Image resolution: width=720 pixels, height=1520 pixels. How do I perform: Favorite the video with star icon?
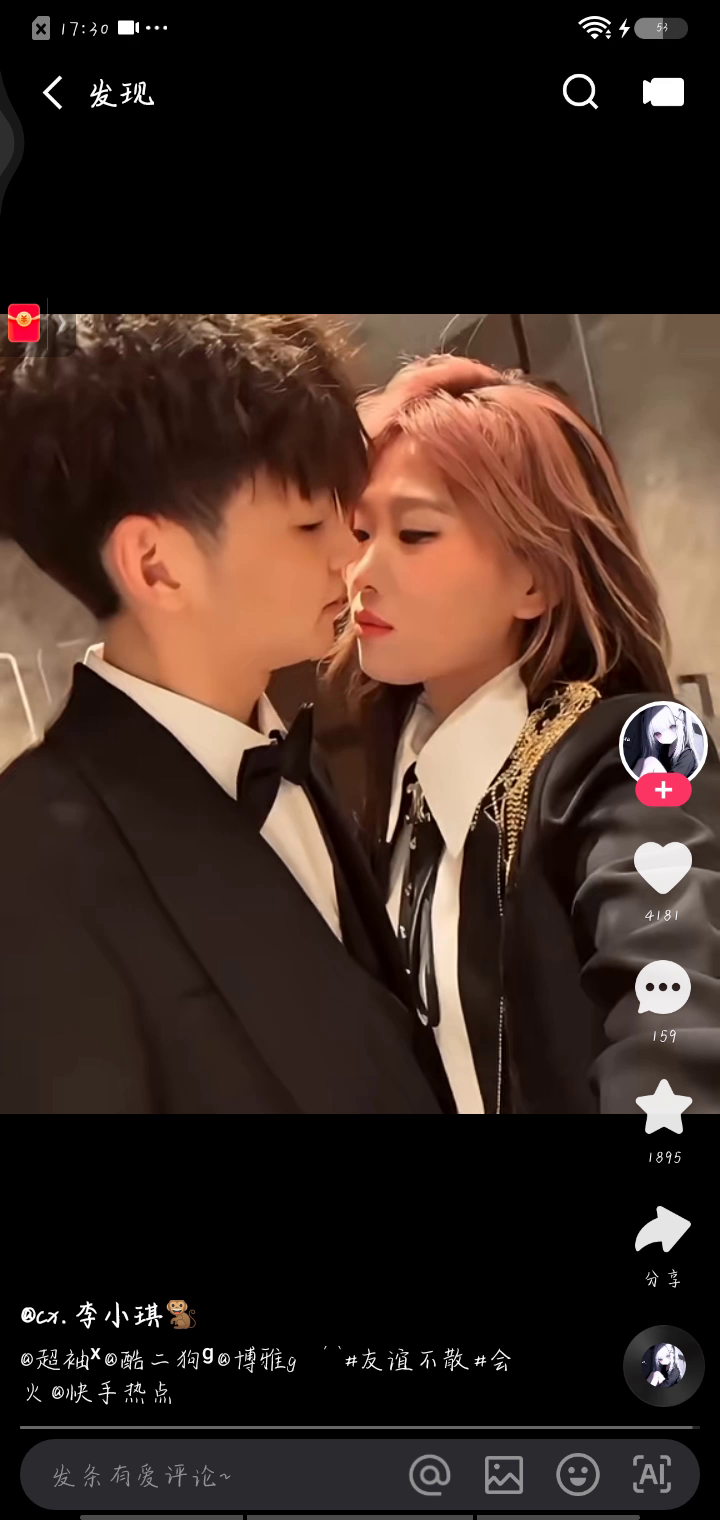663,1108
